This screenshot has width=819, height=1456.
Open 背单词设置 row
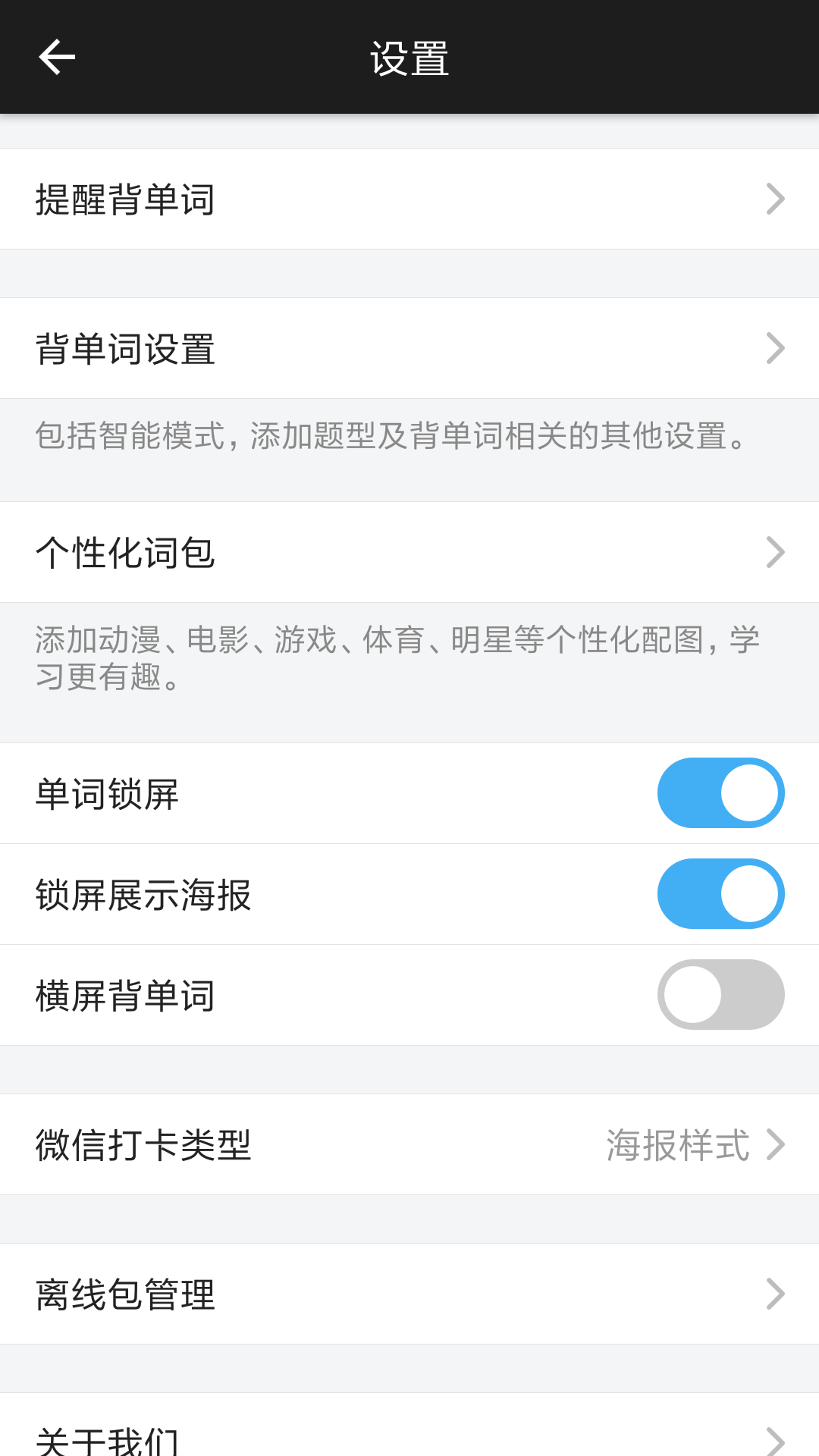(x=409, y=348)
